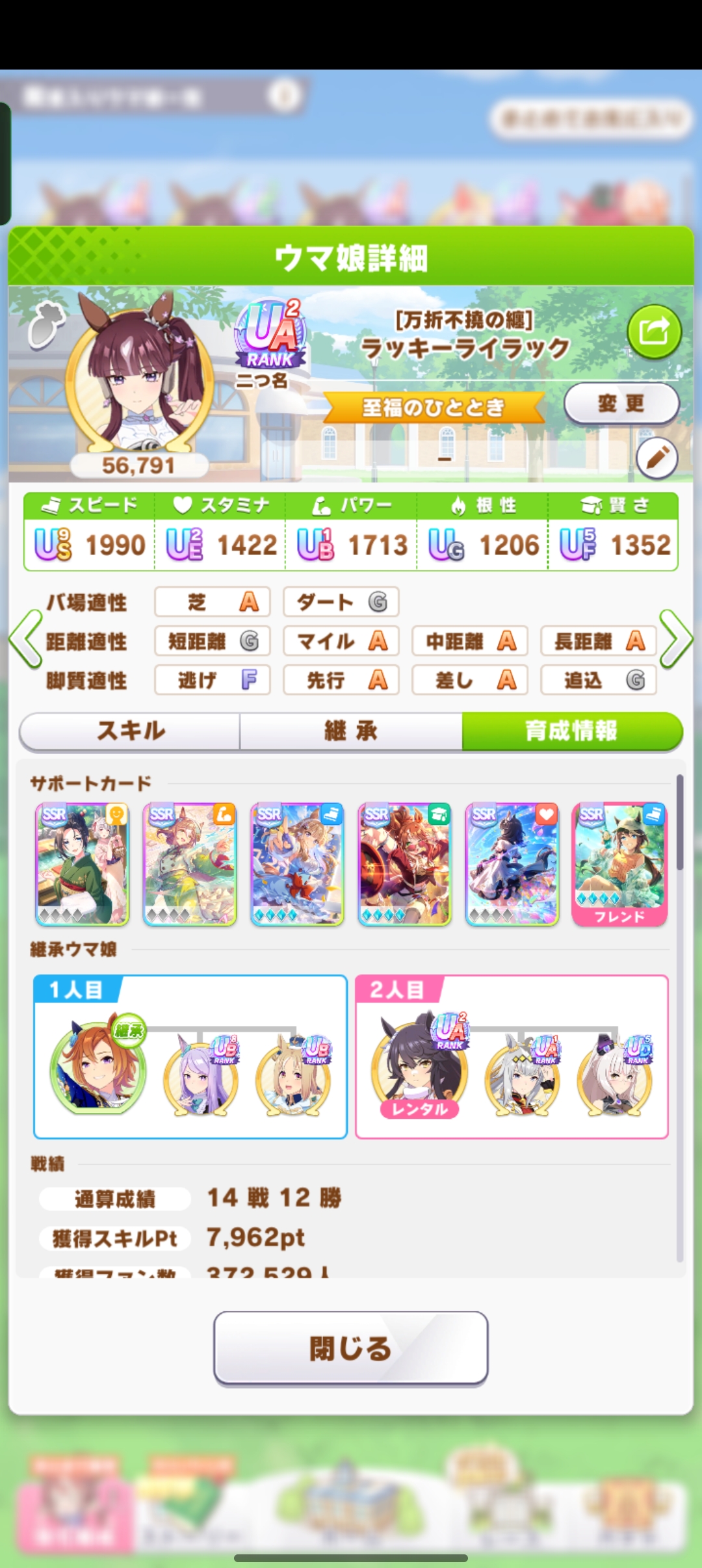Tap the 変更 button to change title
Viewport: 702px width, 1568px height.
pos(621,404)
